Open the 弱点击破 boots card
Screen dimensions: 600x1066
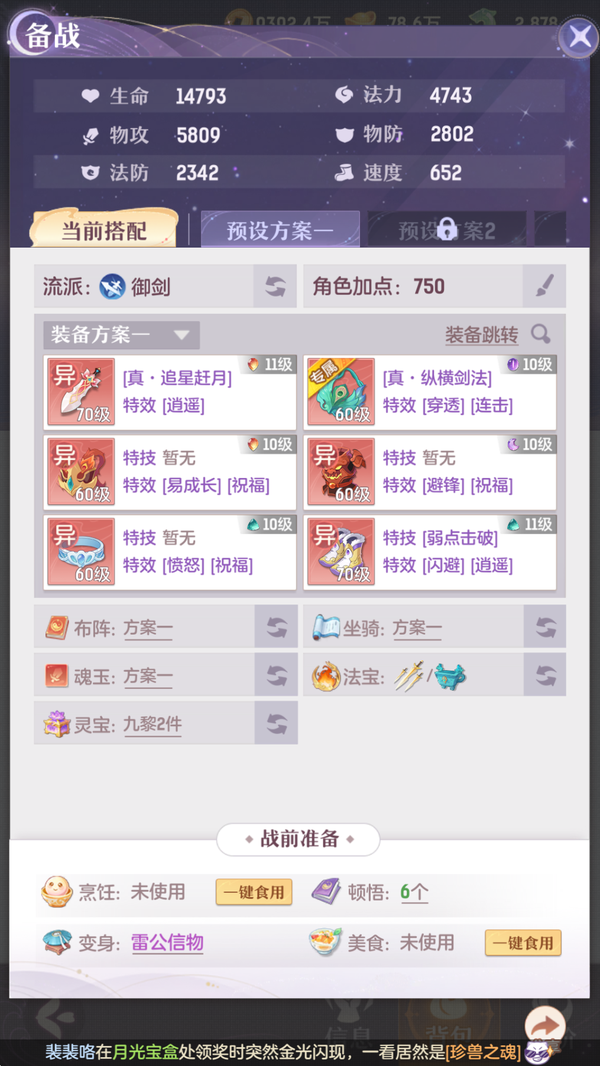[x=430, y=552]
